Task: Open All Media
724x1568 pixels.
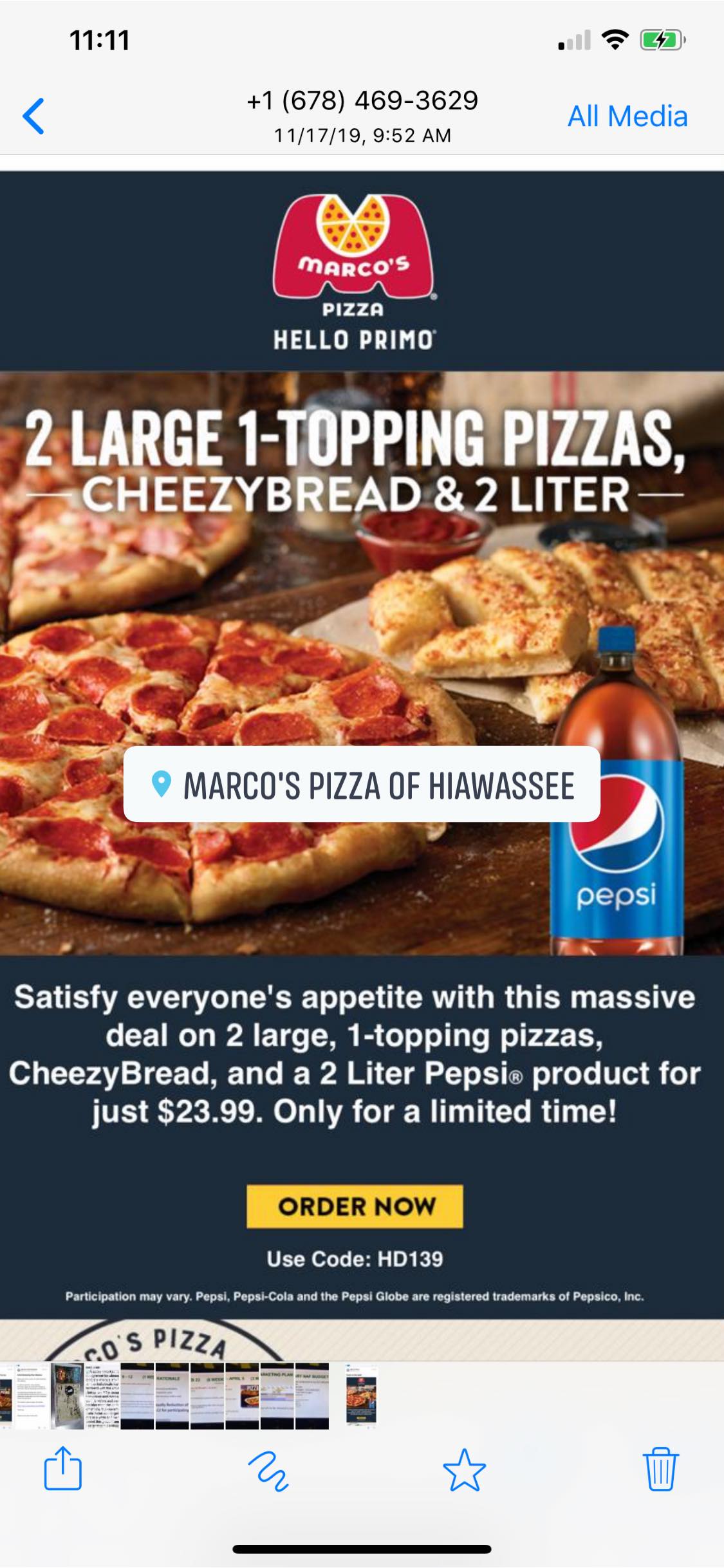Action: tap(627, 117)
